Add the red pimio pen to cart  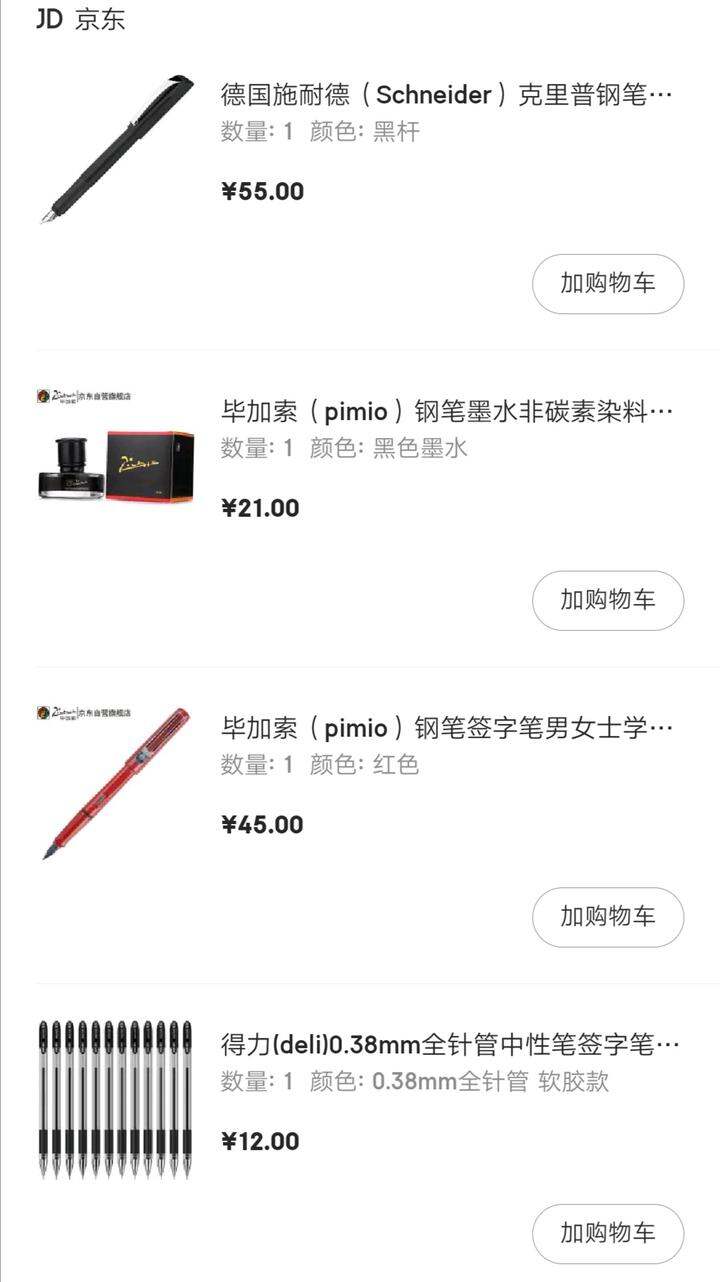[607, 917]
